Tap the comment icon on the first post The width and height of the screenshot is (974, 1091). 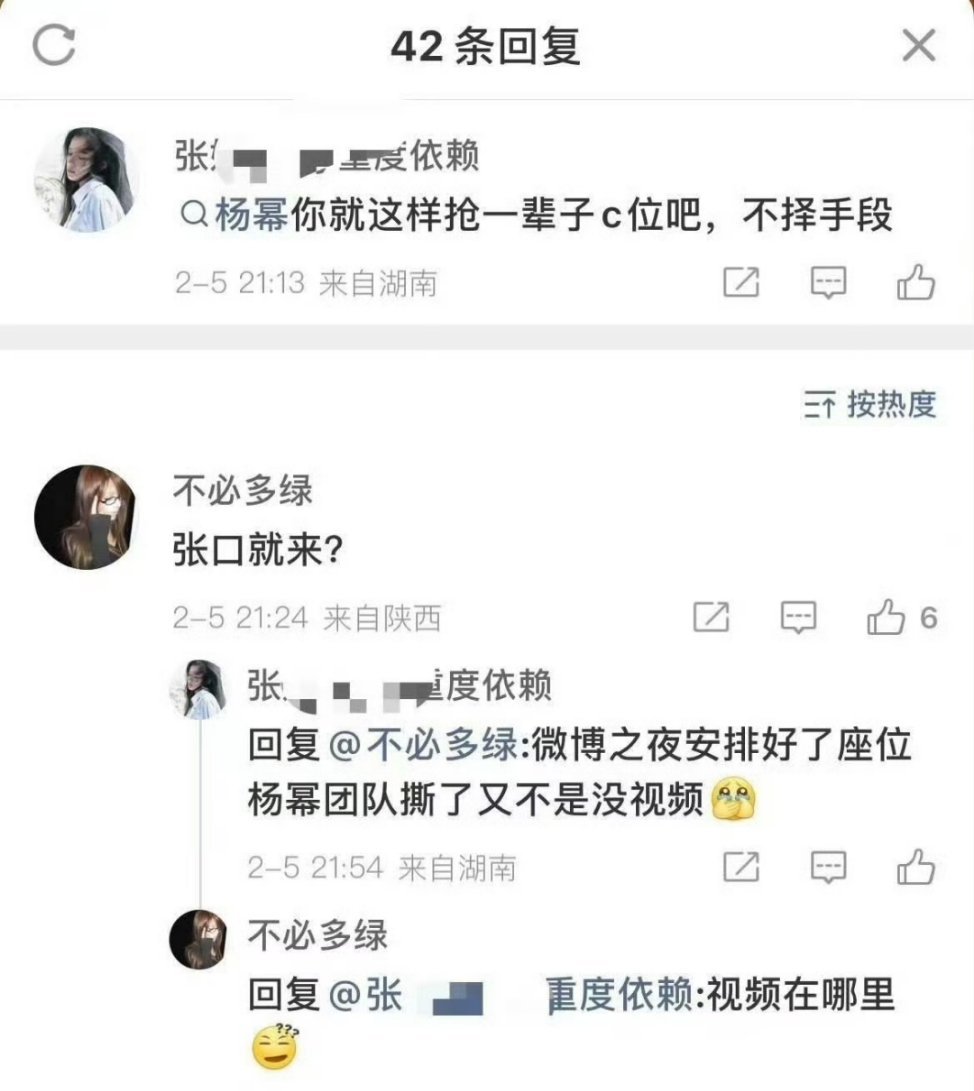click(x=826, y=282)
